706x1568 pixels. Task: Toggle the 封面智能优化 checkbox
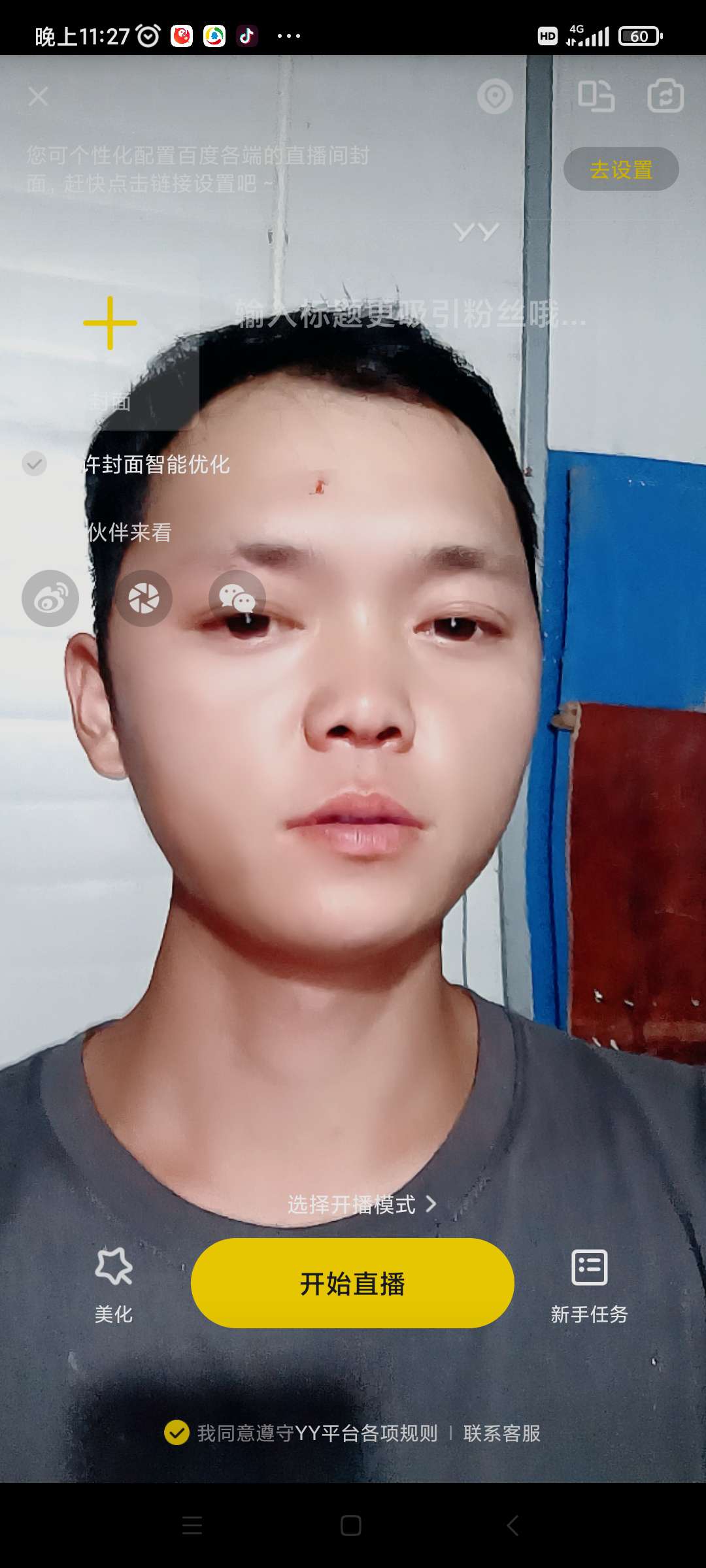tap(35, 464)
